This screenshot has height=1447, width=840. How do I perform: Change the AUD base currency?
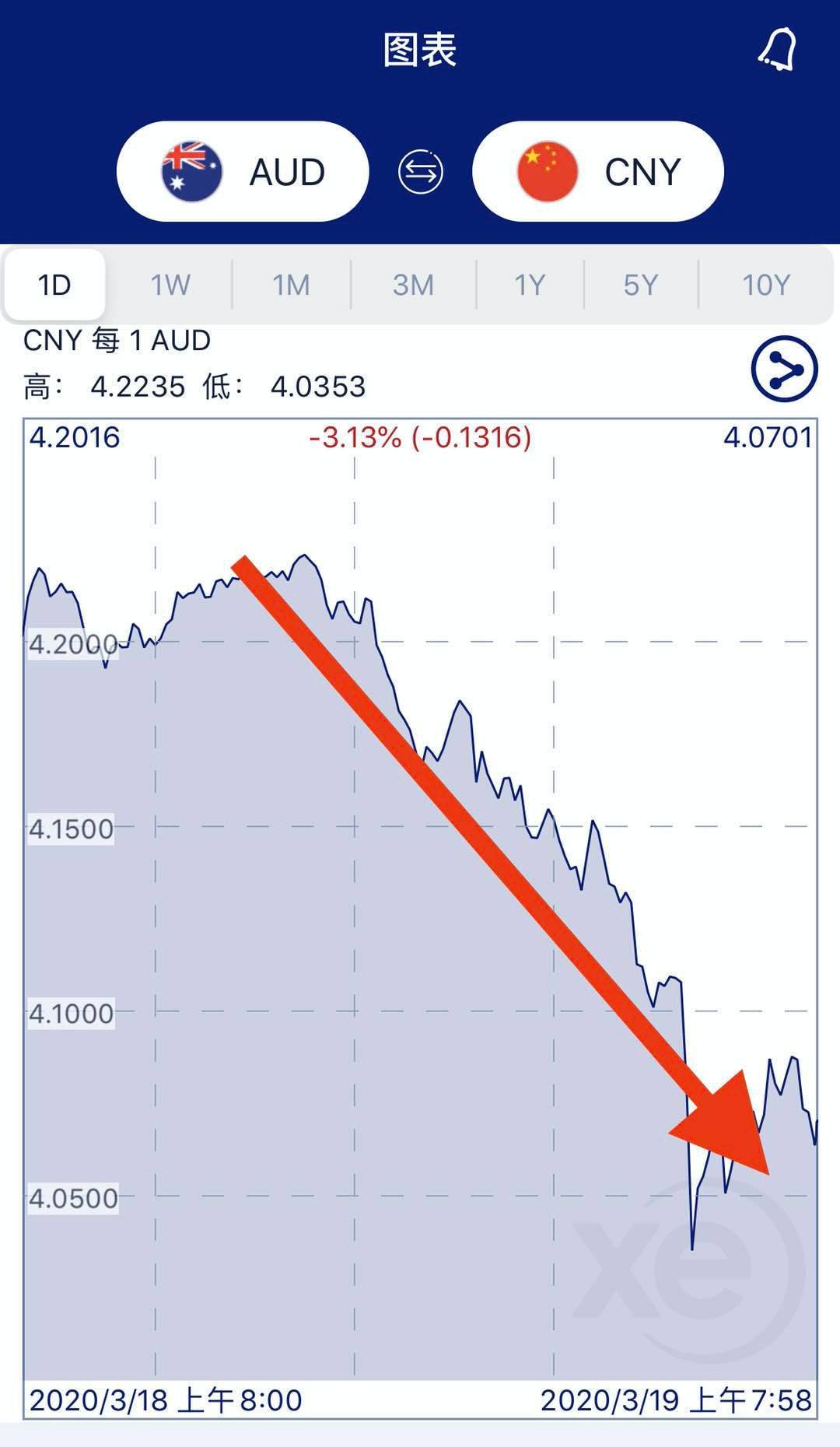tap(243, 171)
